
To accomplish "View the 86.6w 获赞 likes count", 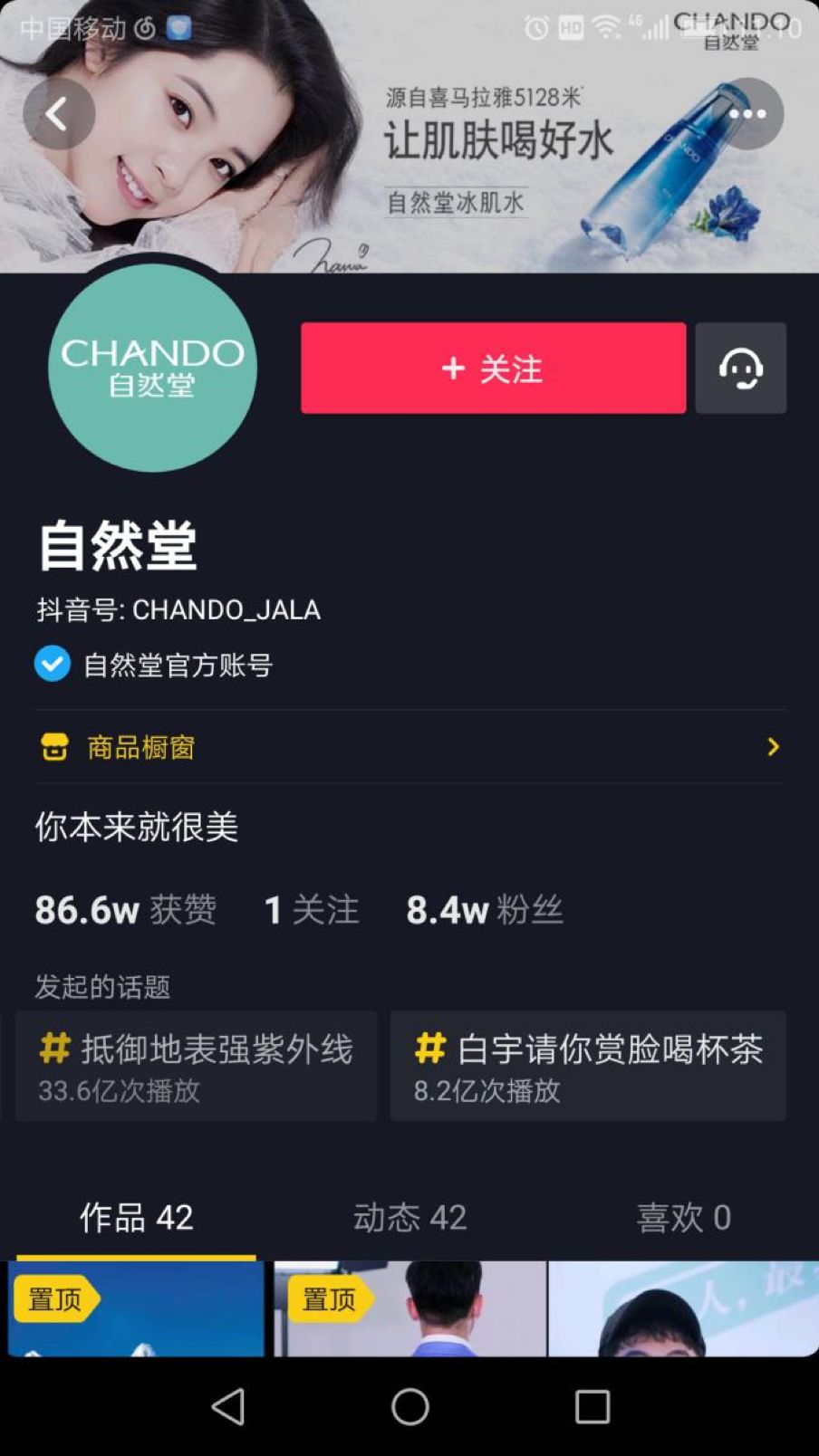I will click(125, 909).
